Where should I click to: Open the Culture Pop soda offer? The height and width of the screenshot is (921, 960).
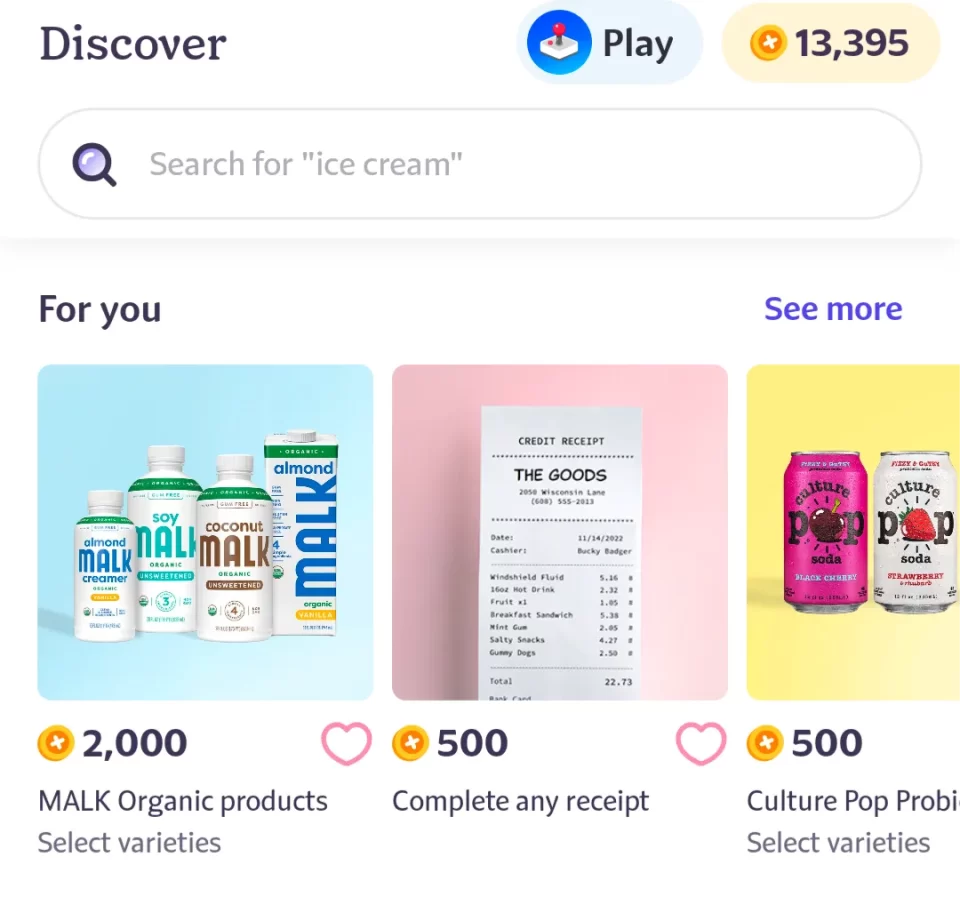(853, 531)
